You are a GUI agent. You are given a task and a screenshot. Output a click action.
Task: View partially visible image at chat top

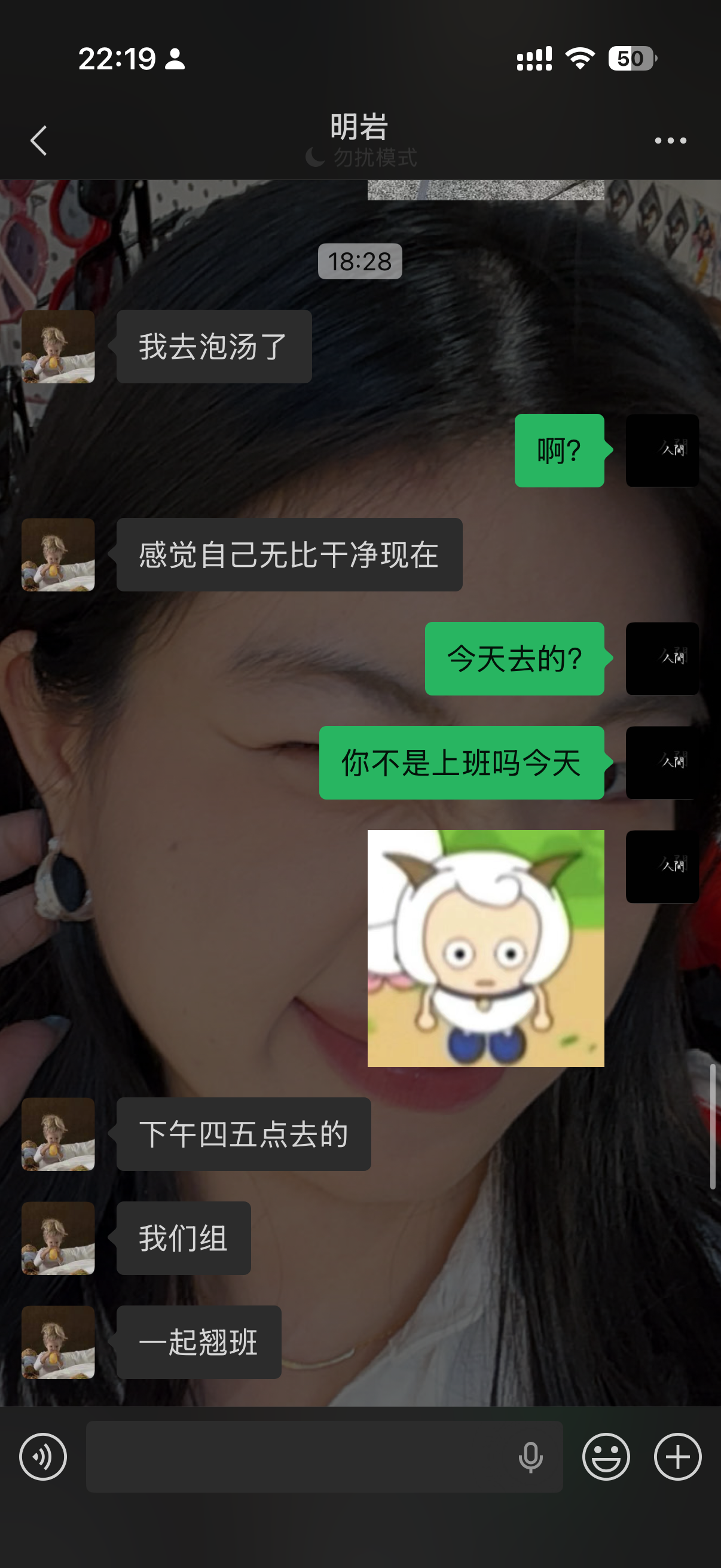(x=485, y=190)
